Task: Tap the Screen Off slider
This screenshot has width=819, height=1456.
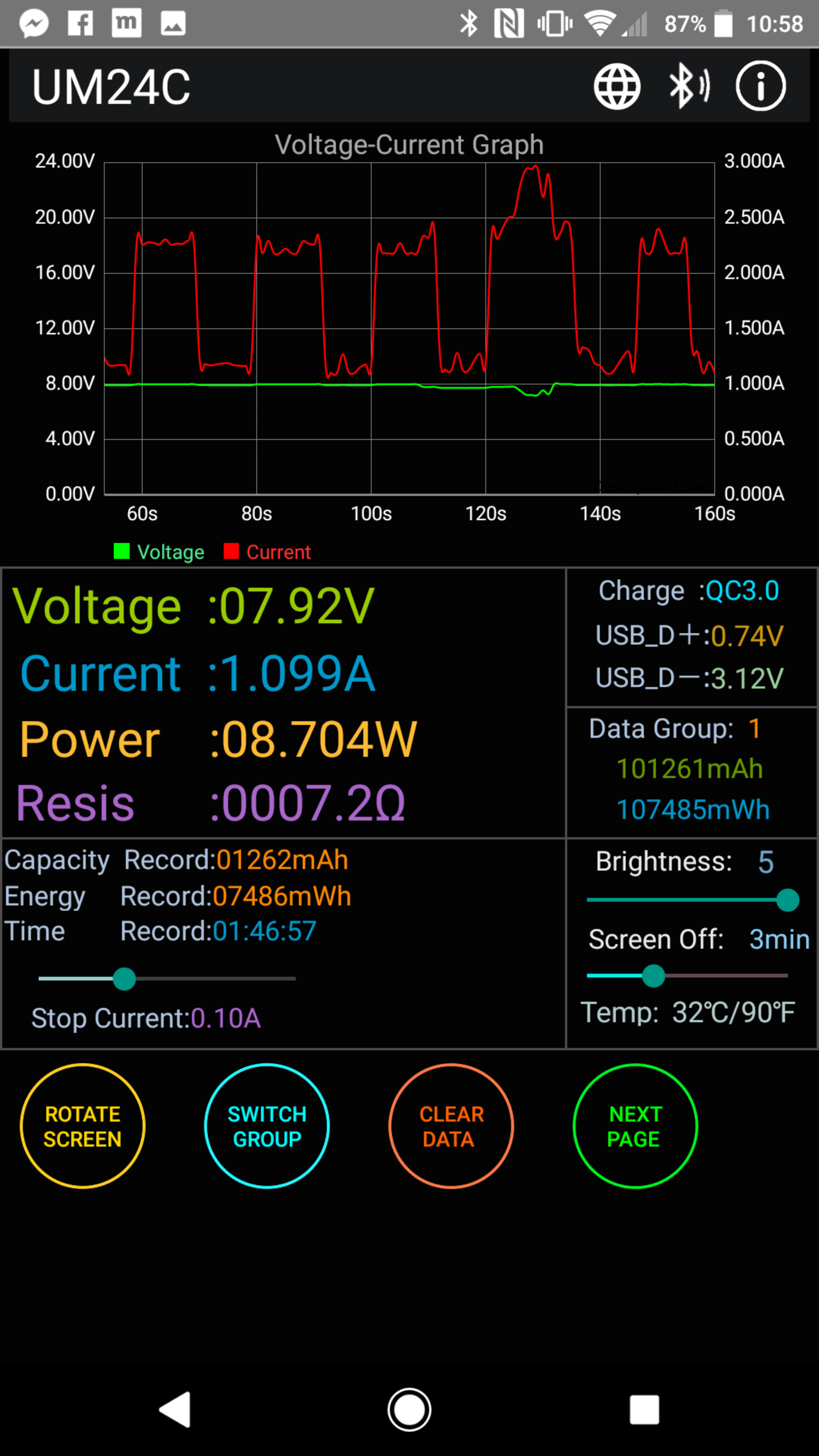Action: (687, 976)
